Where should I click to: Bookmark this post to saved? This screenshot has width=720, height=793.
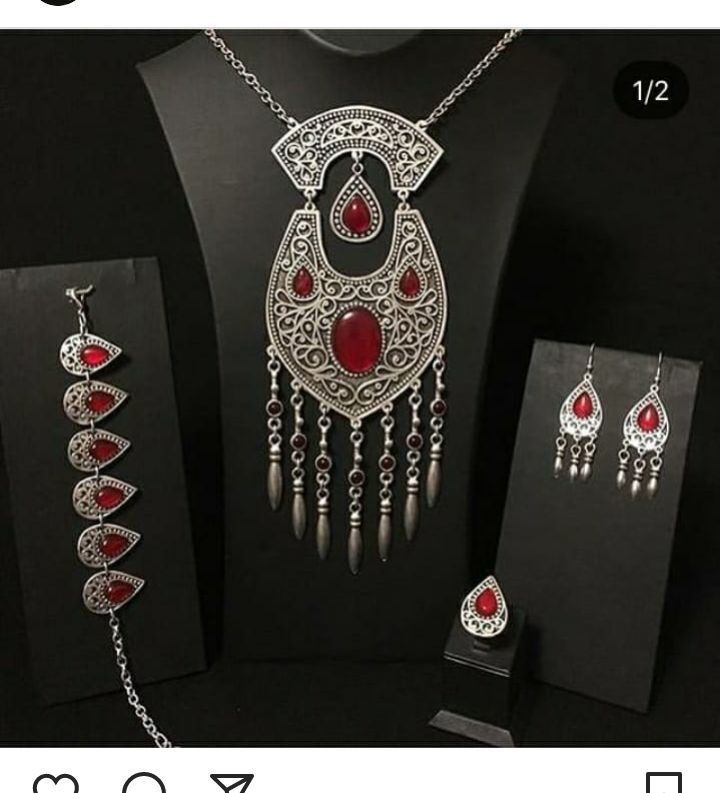click(663, 783)
